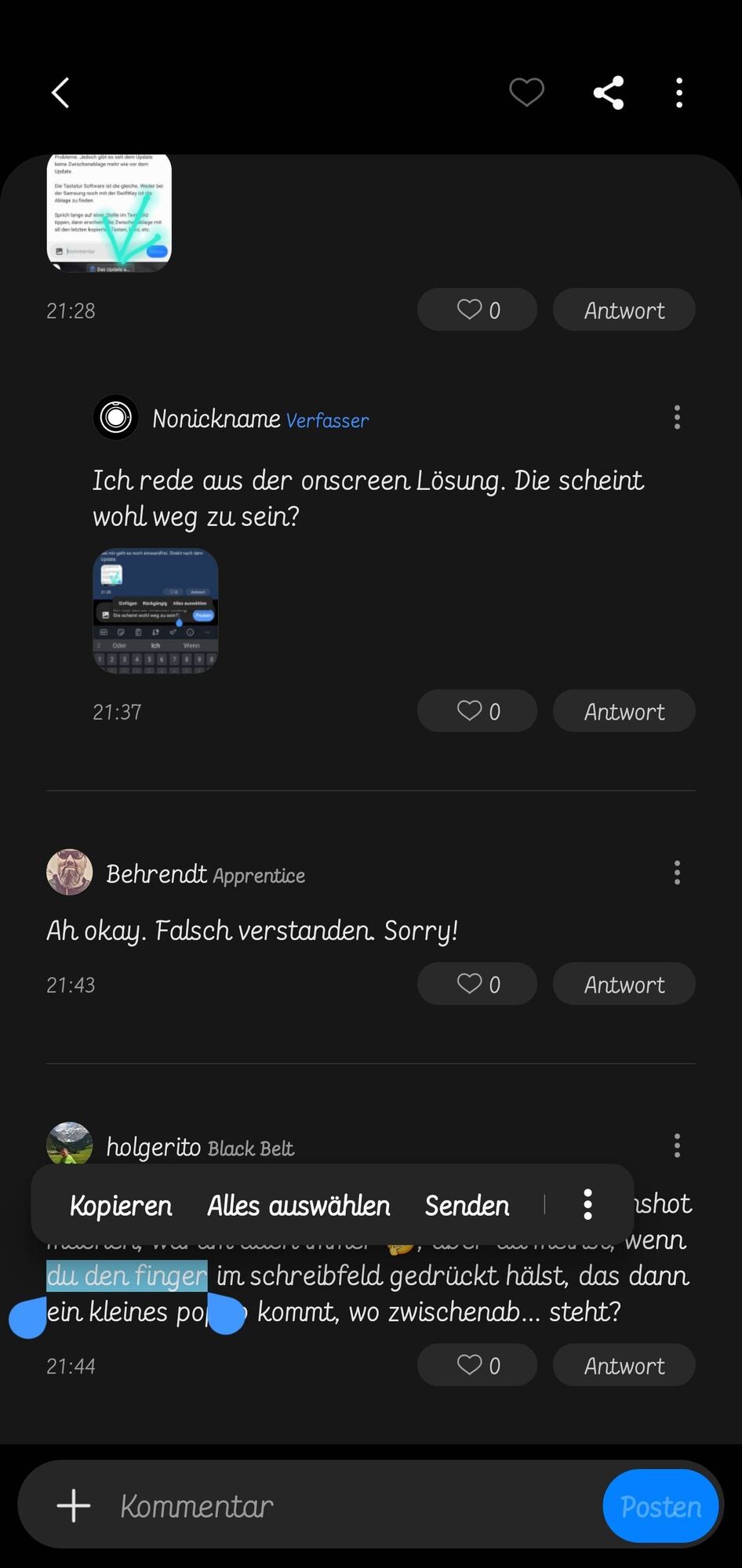742x1568 pixels.
Task: Open the options icon on Behrendt's comment
Action: (677, 872)
